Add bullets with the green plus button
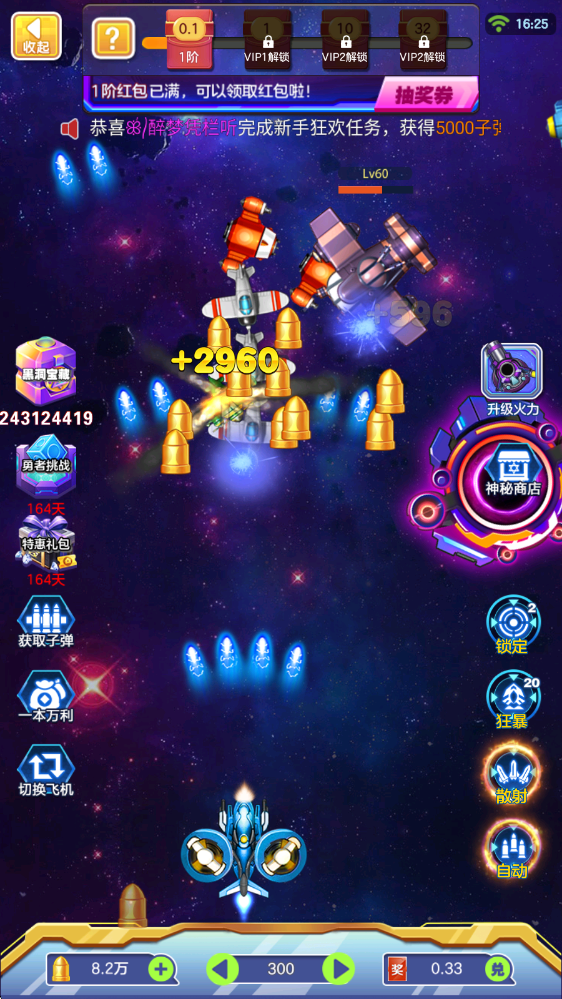The height and width of the screenshot is (999, 562). 162,970
